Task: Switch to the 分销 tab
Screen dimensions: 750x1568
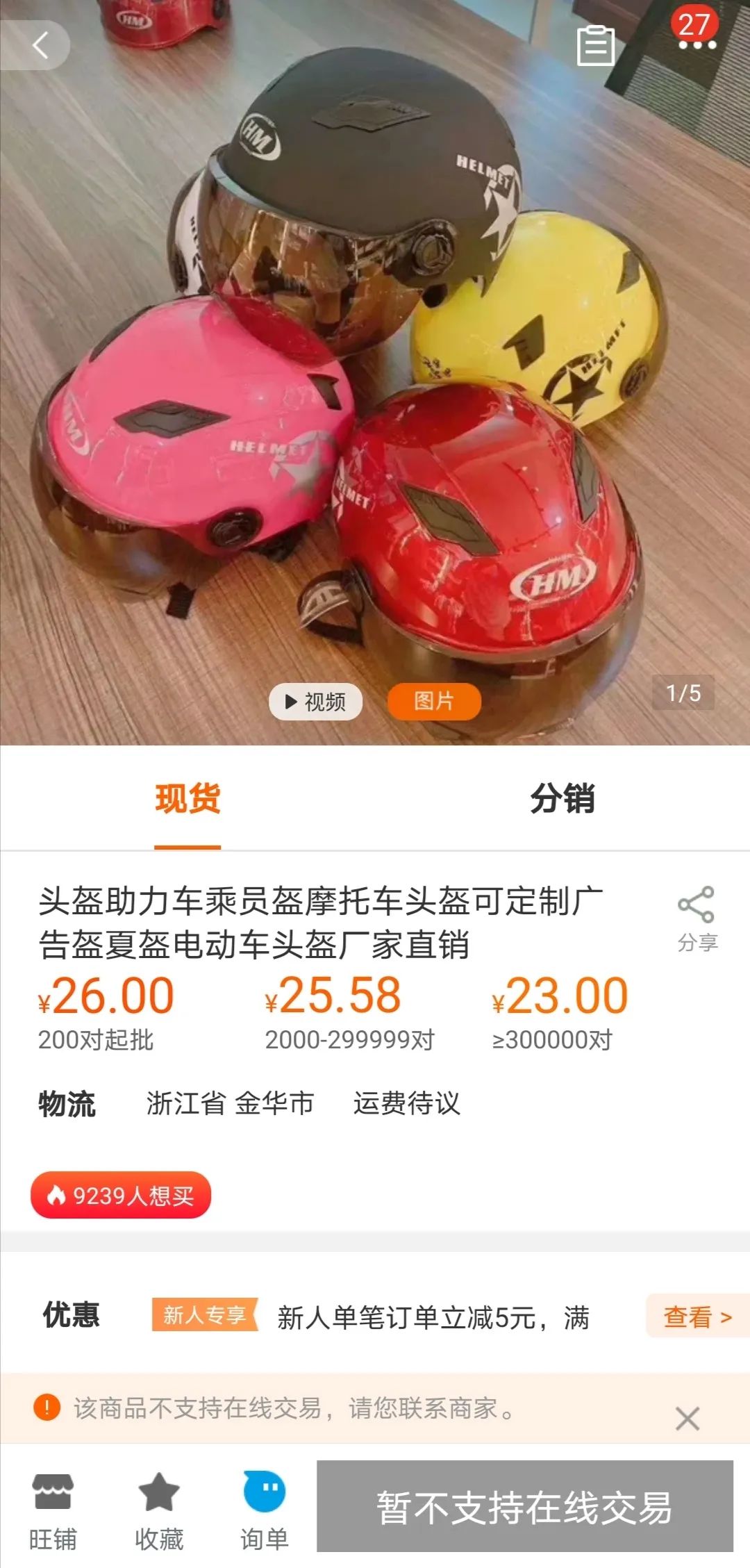Action: coord(562,799)
